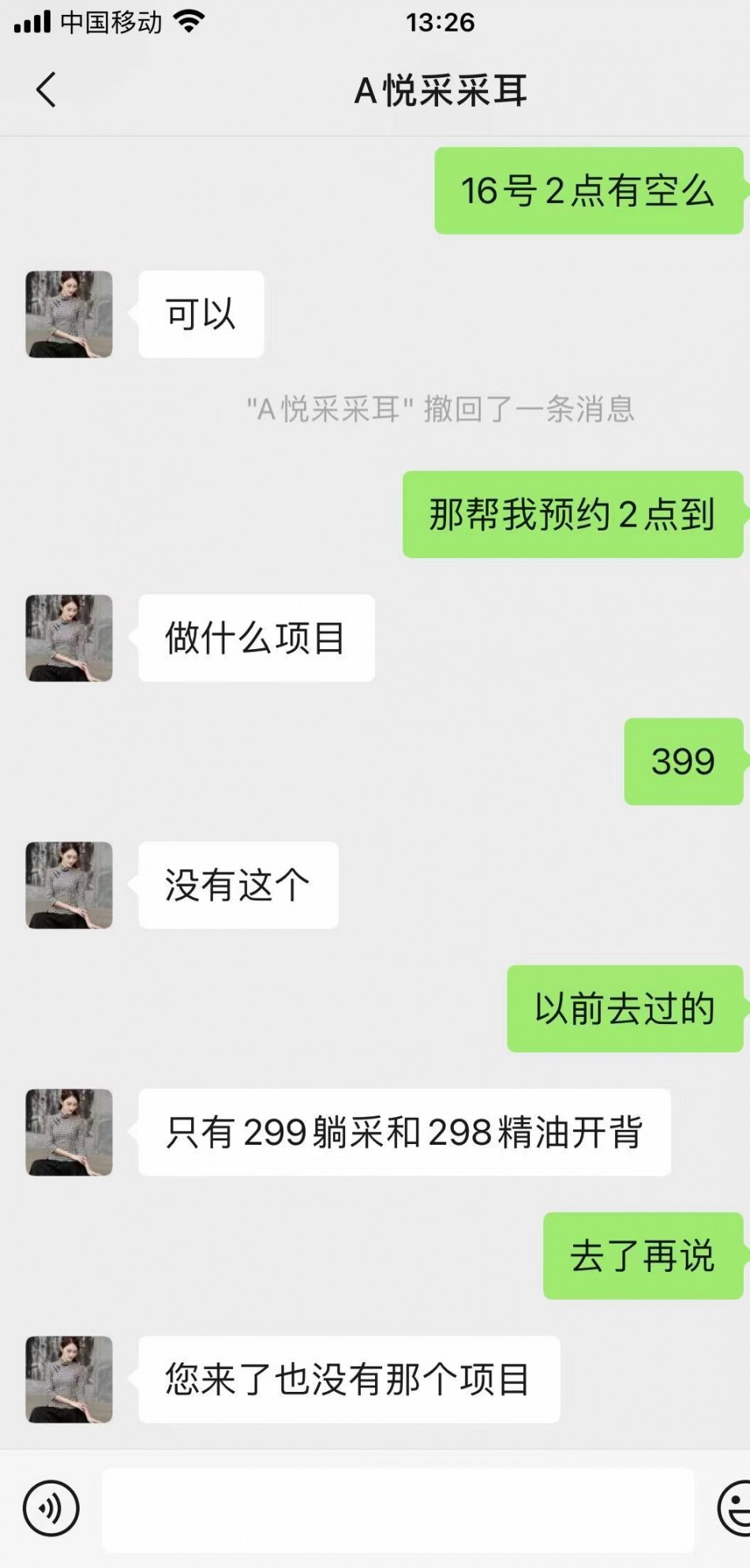Switch to voice message input

coord(51,1508)
